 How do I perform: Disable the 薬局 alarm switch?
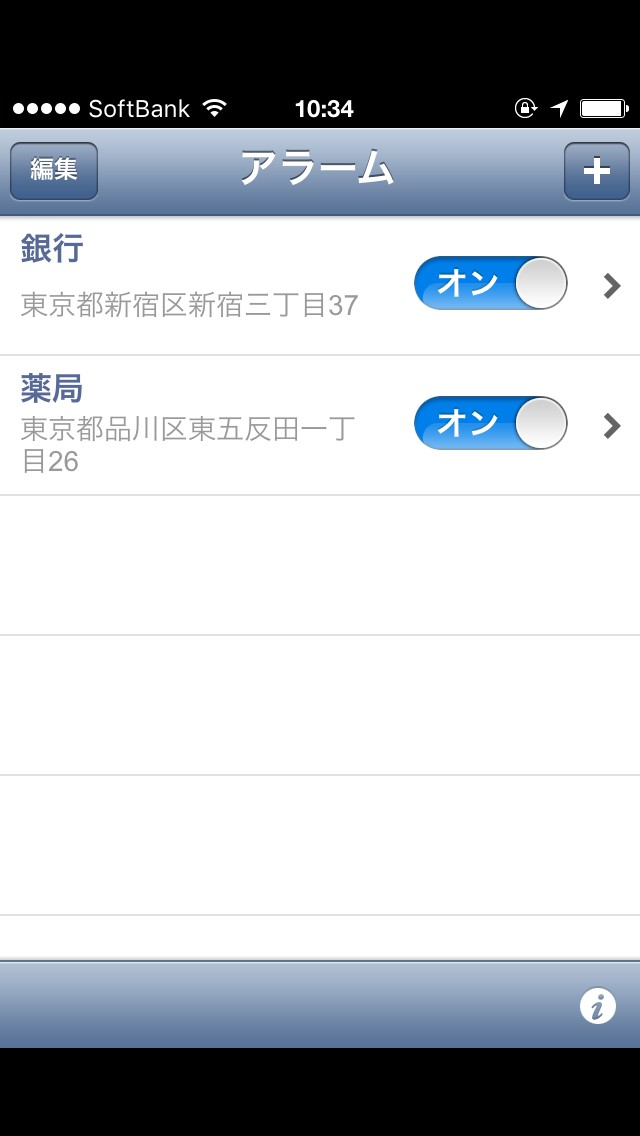490,424
